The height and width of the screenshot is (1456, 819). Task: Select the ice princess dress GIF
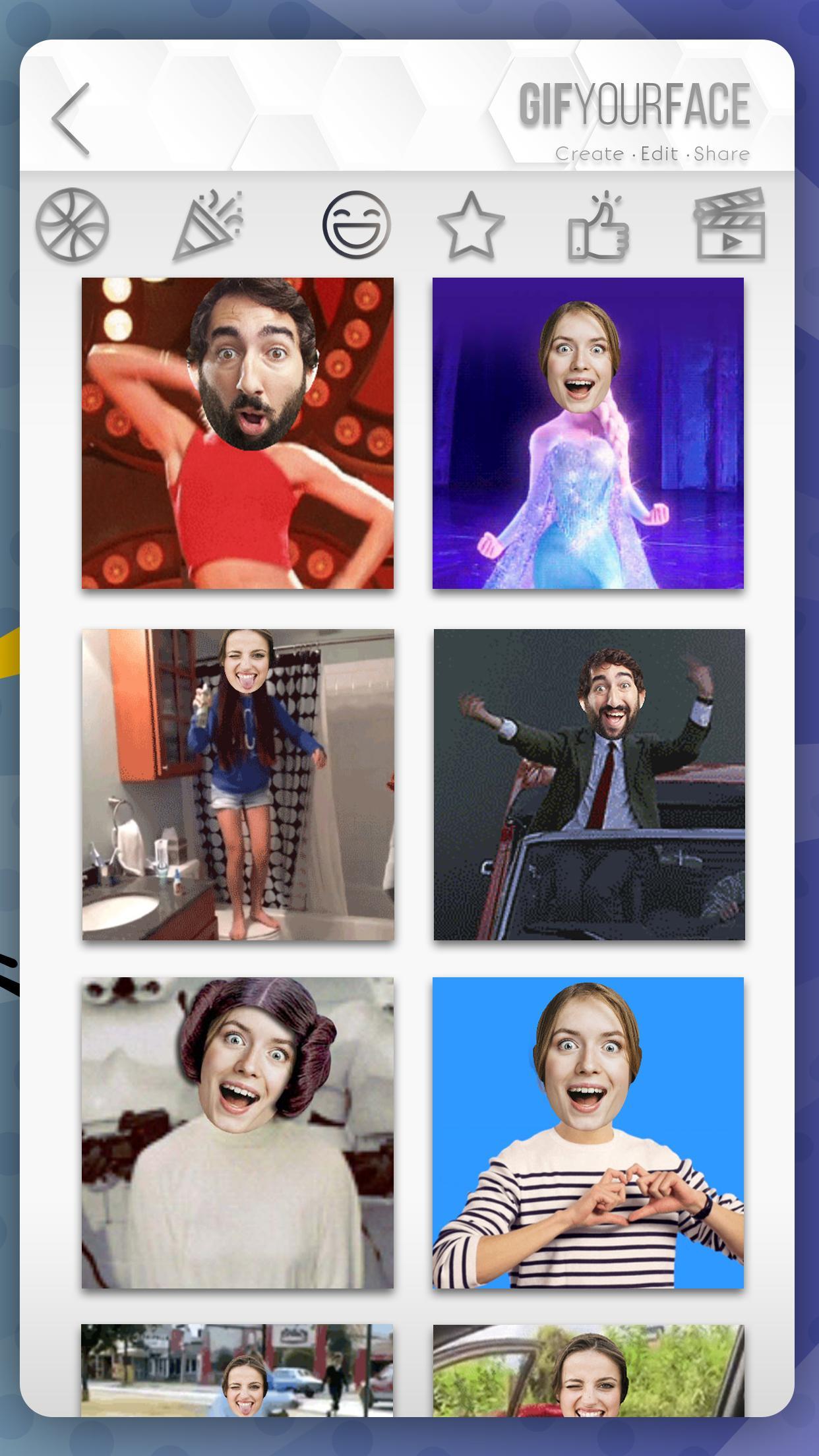588,433
